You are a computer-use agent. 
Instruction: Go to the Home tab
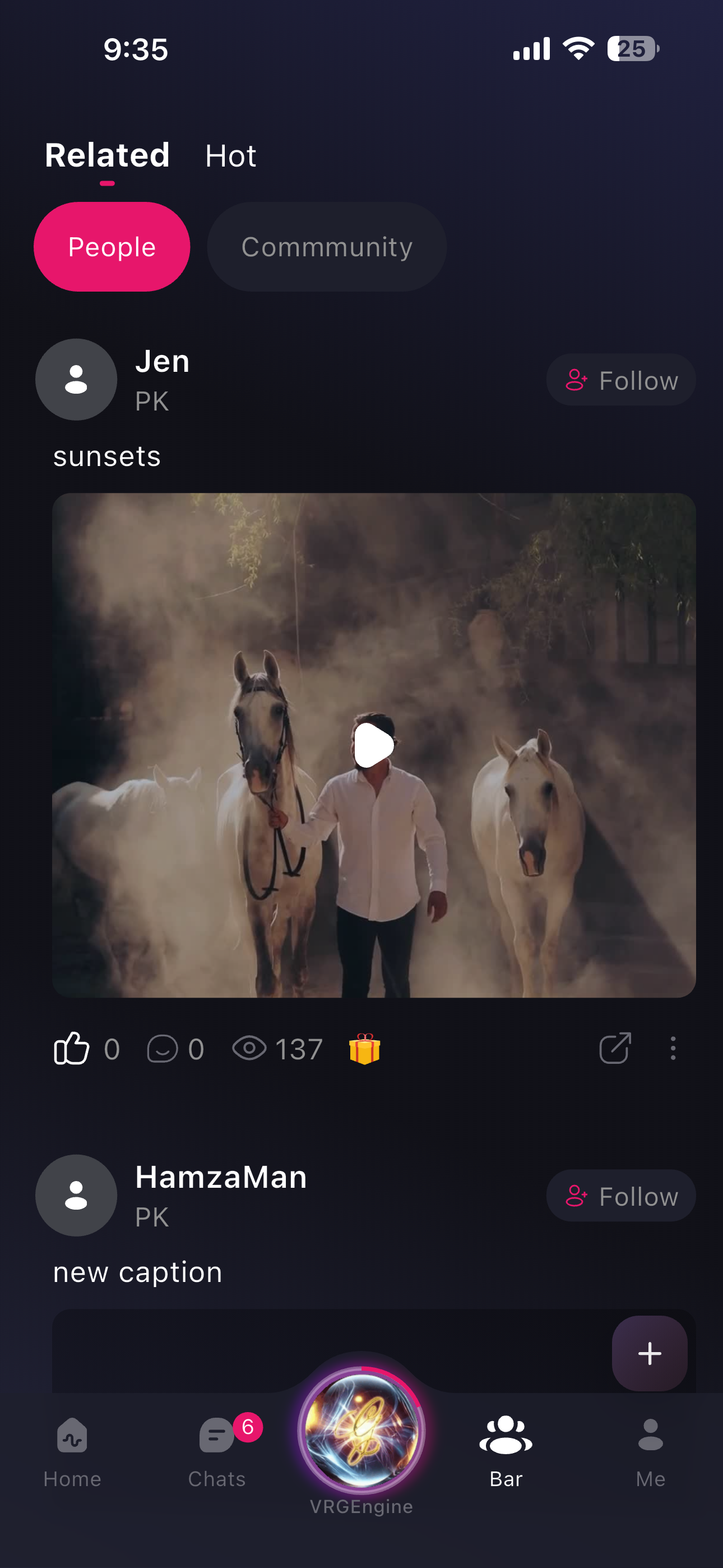point(72,1451)
